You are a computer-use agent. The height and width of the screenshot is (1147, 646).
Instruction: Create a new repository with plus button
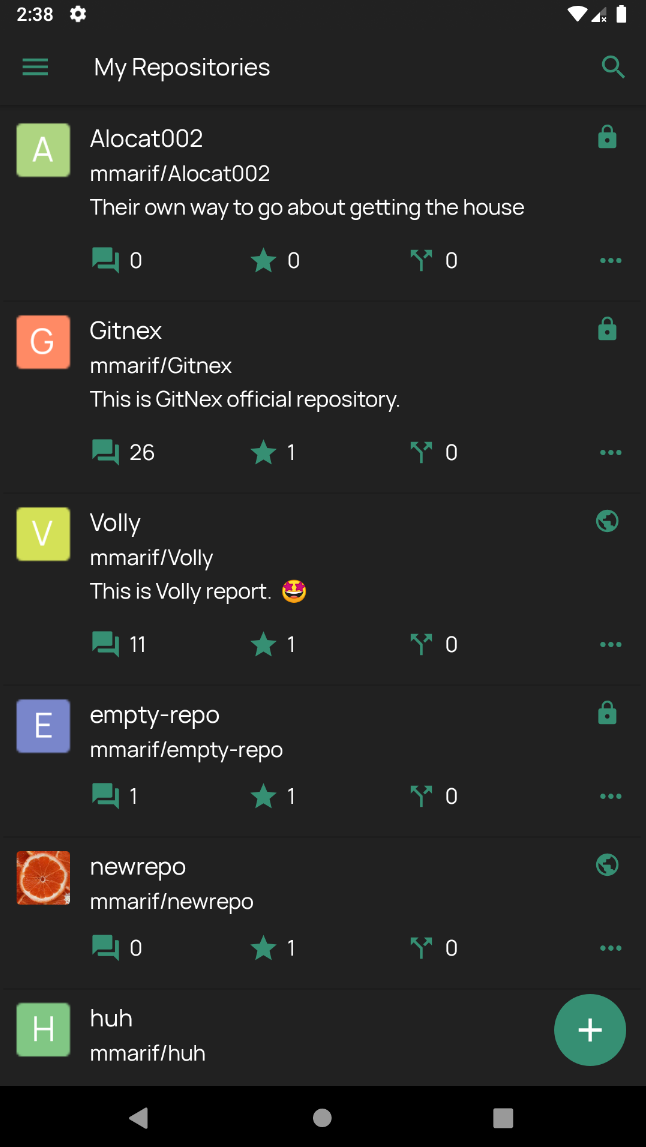click(x=590, y=1030)
